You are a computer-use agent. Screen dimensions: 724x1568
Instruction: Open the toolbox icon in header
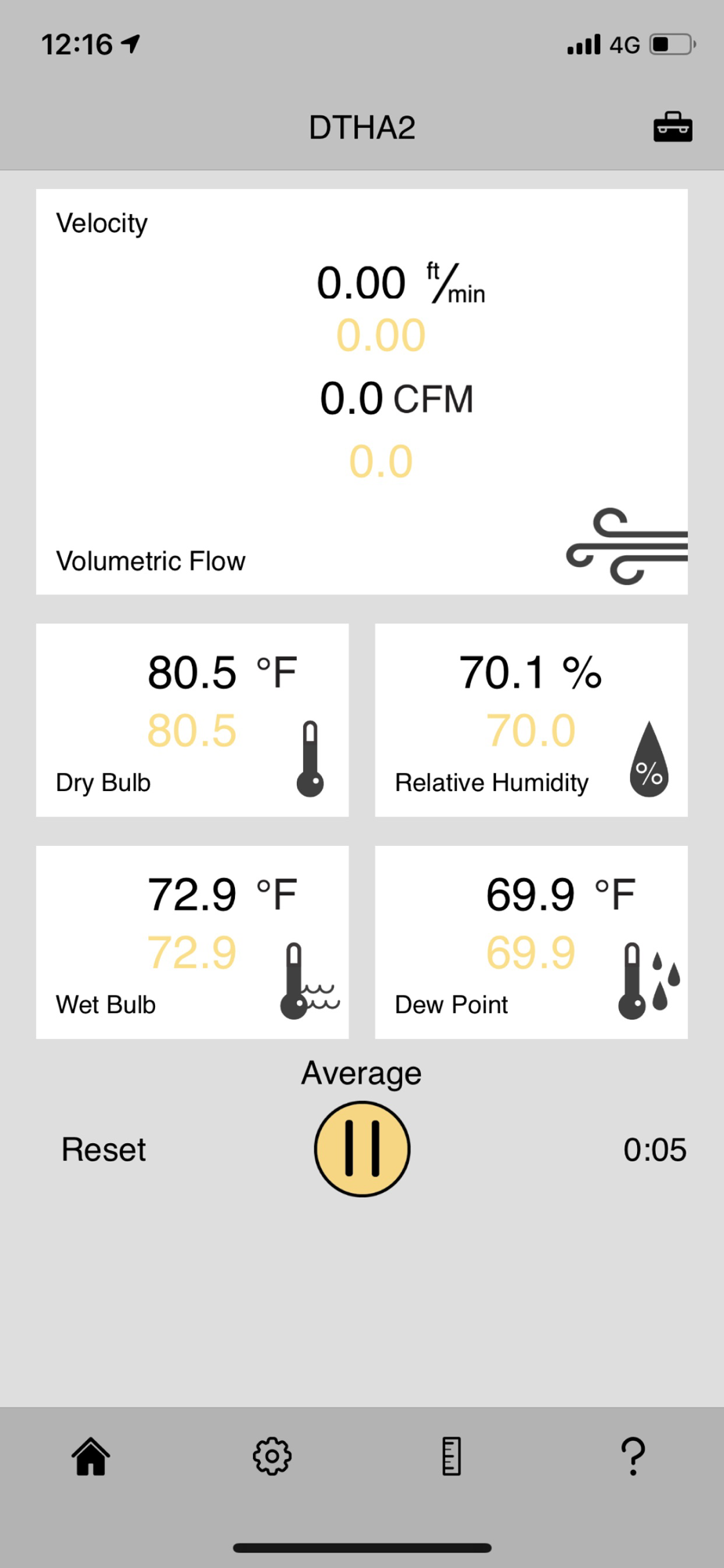(x=672, y=127)
